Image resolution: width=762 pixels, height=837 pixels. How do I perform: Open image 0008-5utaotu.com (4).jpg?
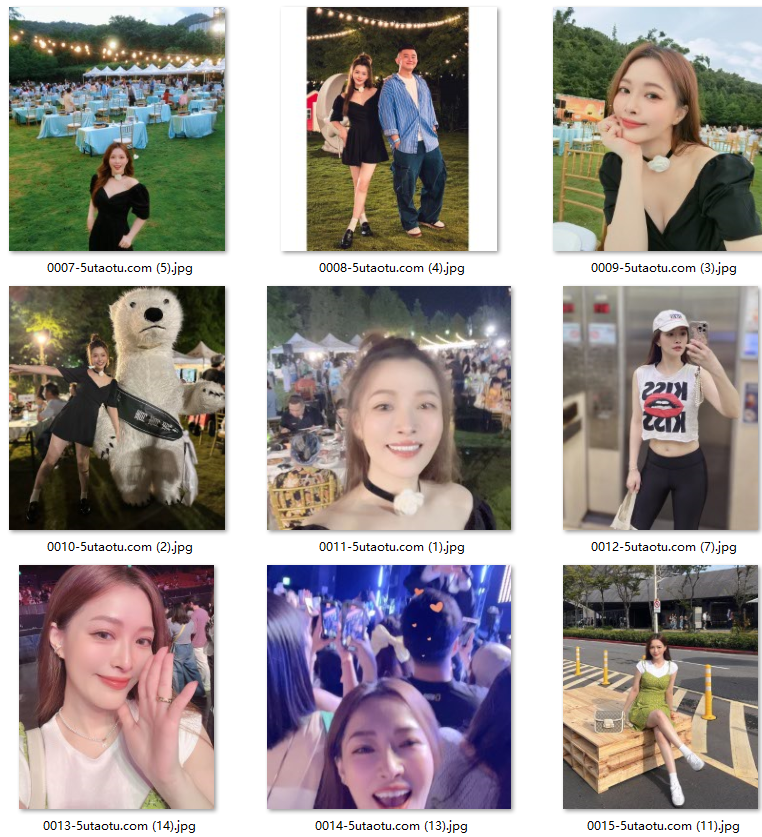[x=389, y=129]
